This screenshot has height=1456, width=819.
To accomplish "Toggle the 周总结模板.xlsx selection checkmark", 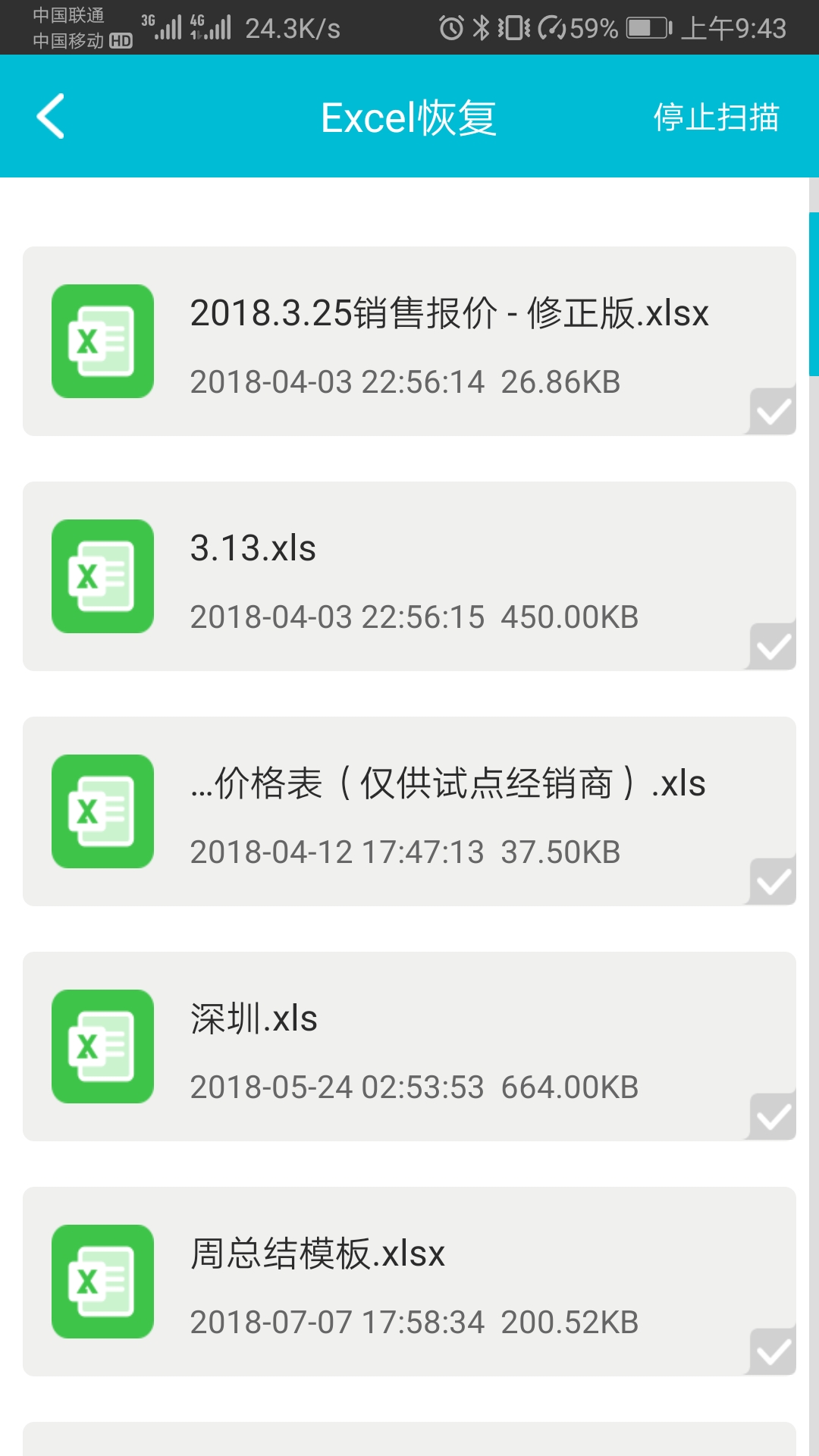I will tap(773, 1351).
